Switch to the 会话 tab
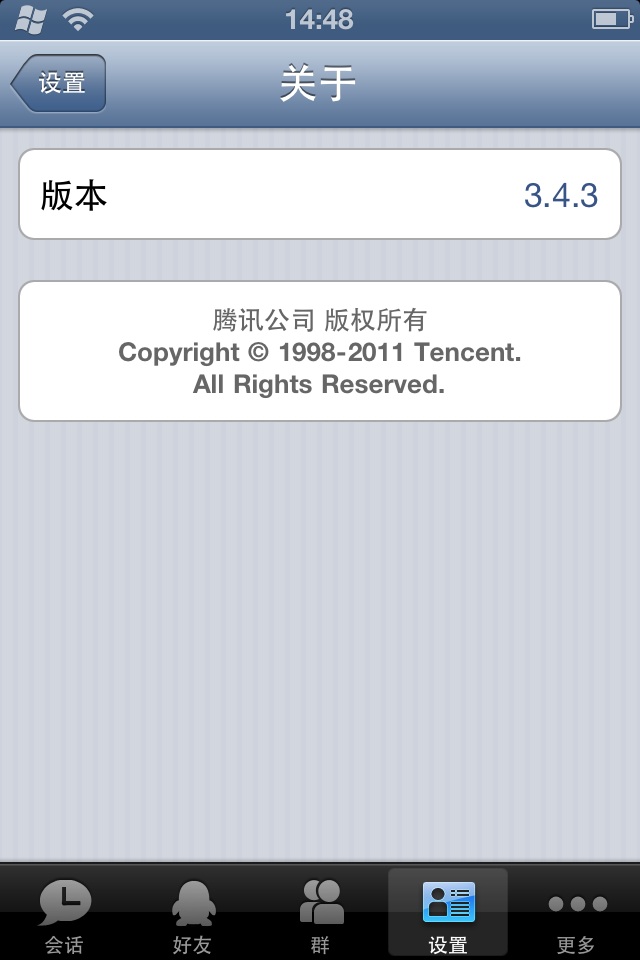The height and width of the screenshot is (960, 640). (x=64, y=914)
